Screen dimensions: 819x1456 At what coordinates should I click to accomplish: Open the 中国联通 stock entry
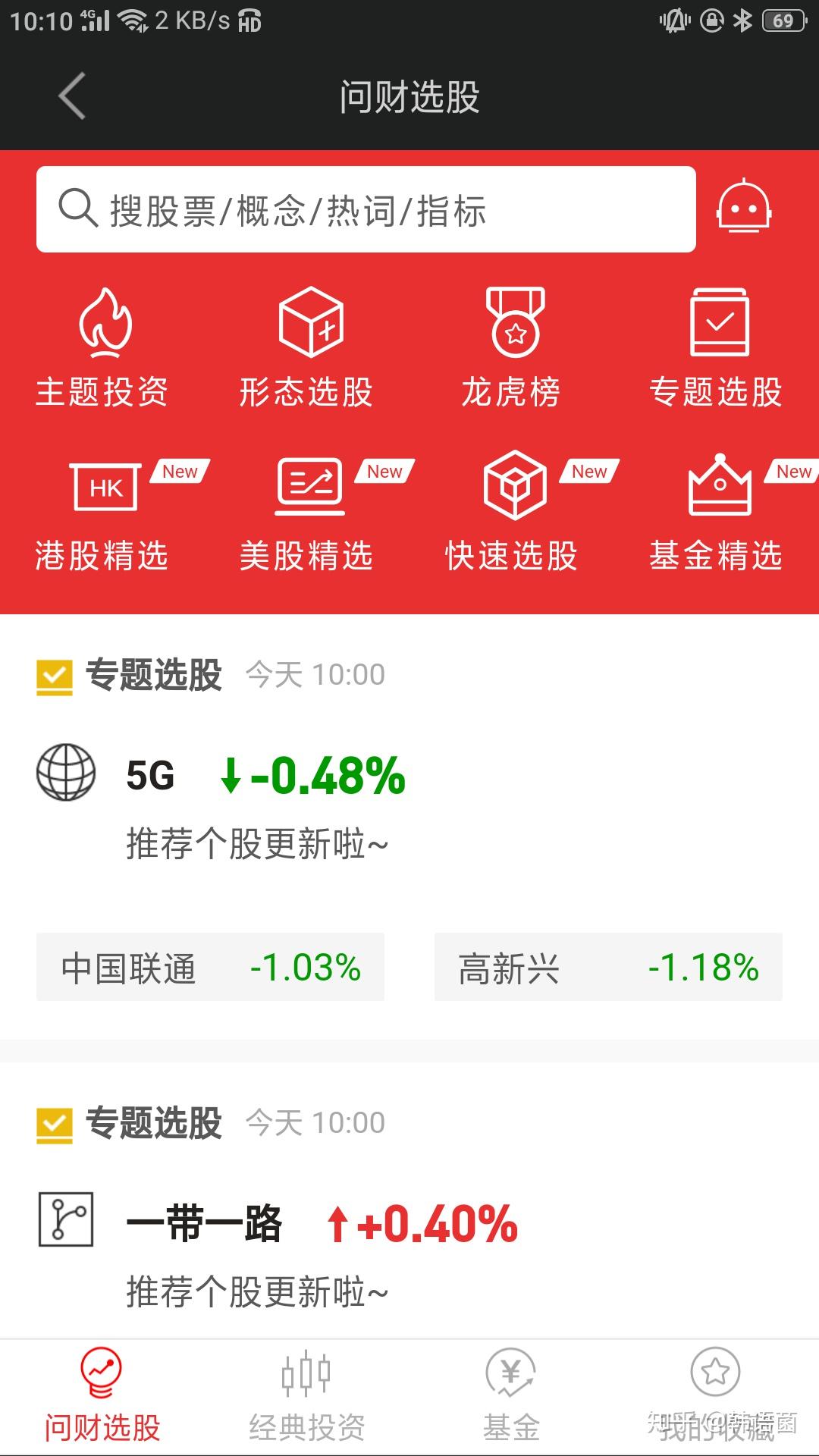coord(210,968)
